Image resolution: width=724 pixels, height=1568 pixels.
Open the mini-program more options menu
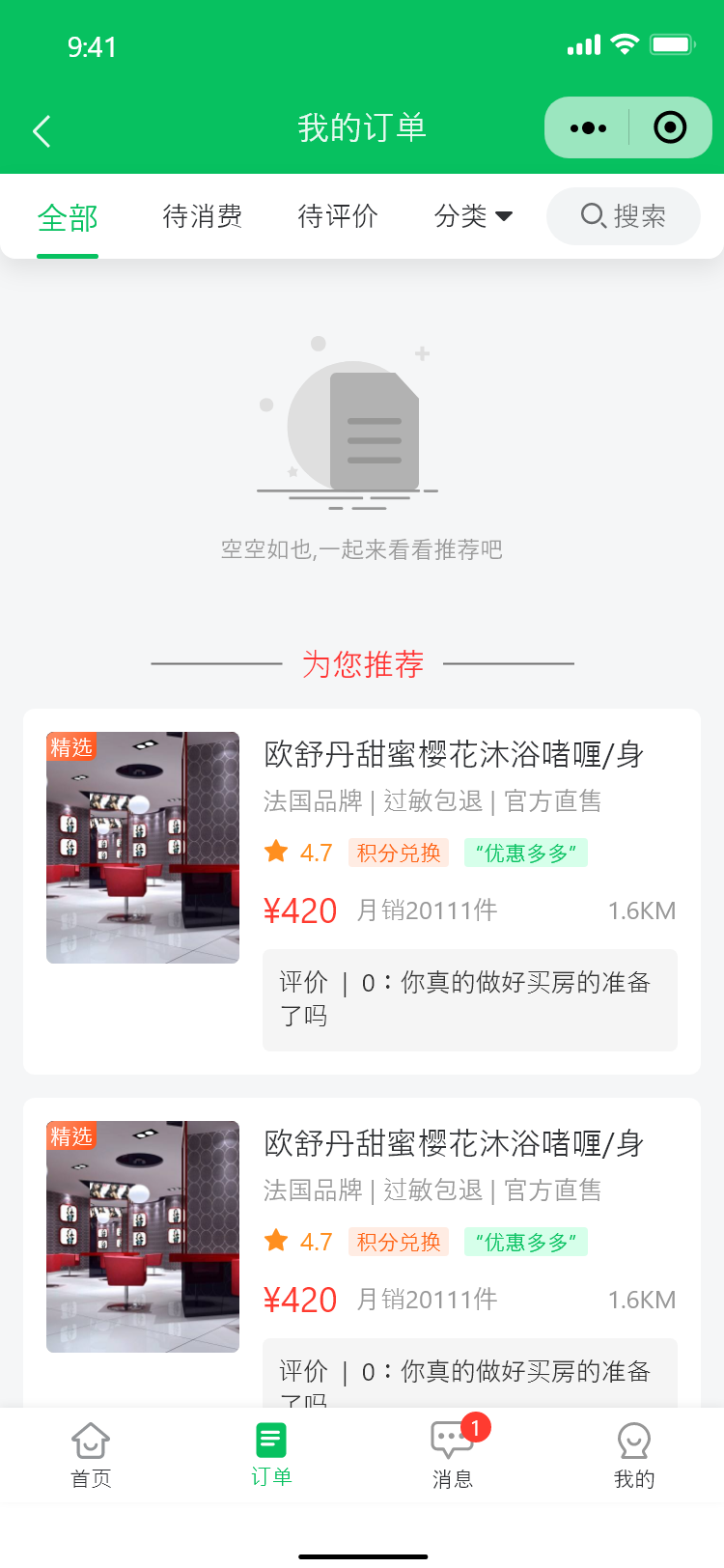588,127
